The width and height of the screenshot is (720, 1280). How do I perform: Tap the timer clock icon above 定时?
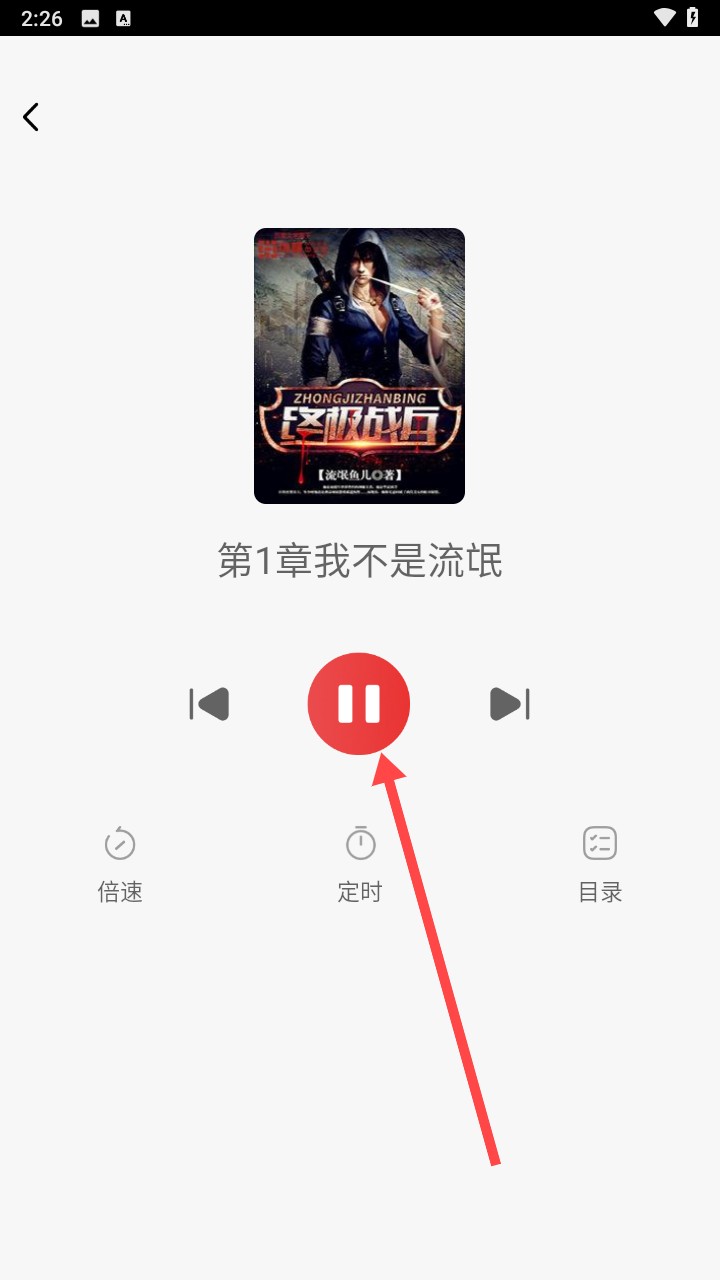click(359, 843)
